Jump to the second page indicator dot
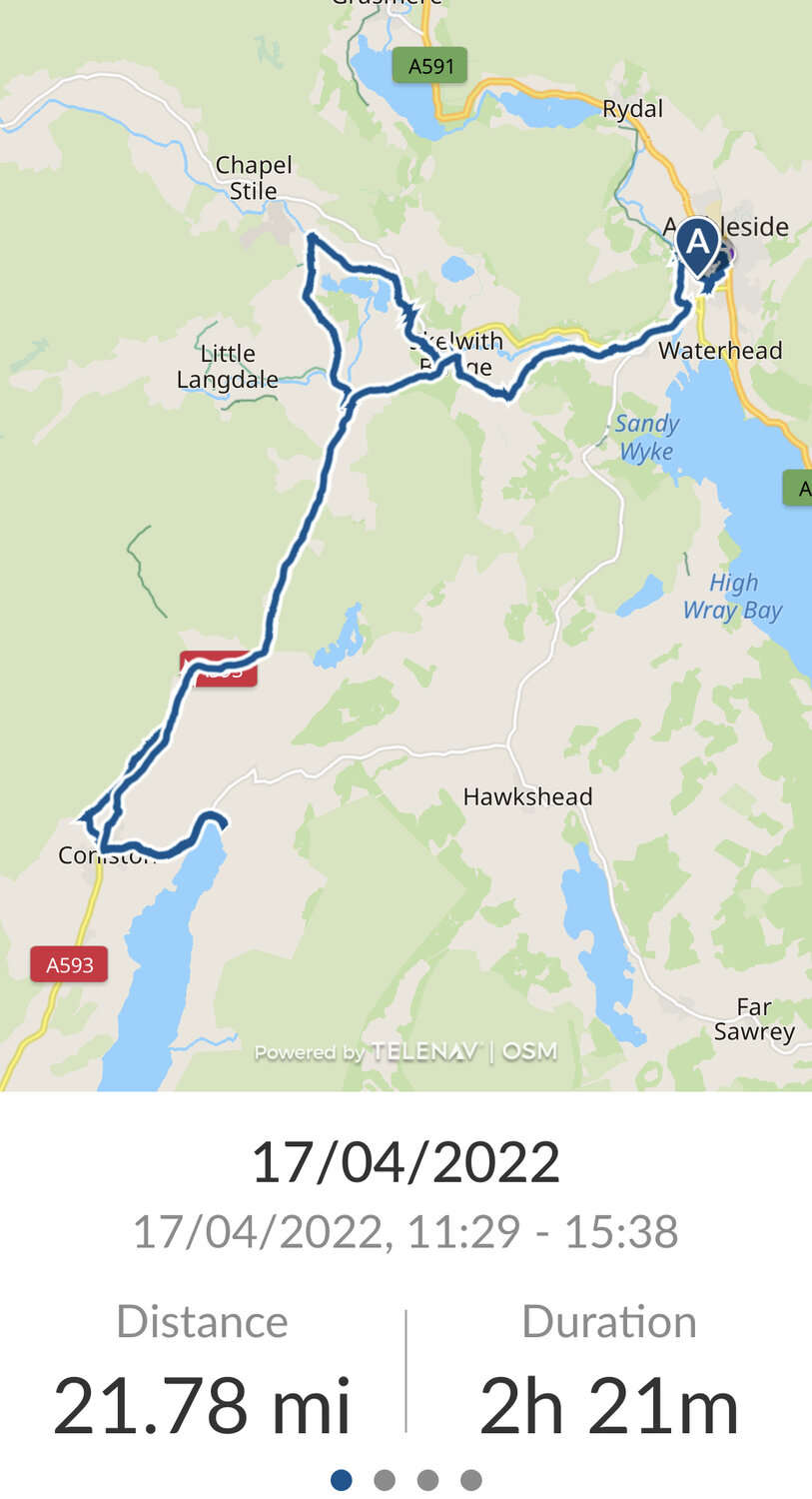 point(385,1480)
